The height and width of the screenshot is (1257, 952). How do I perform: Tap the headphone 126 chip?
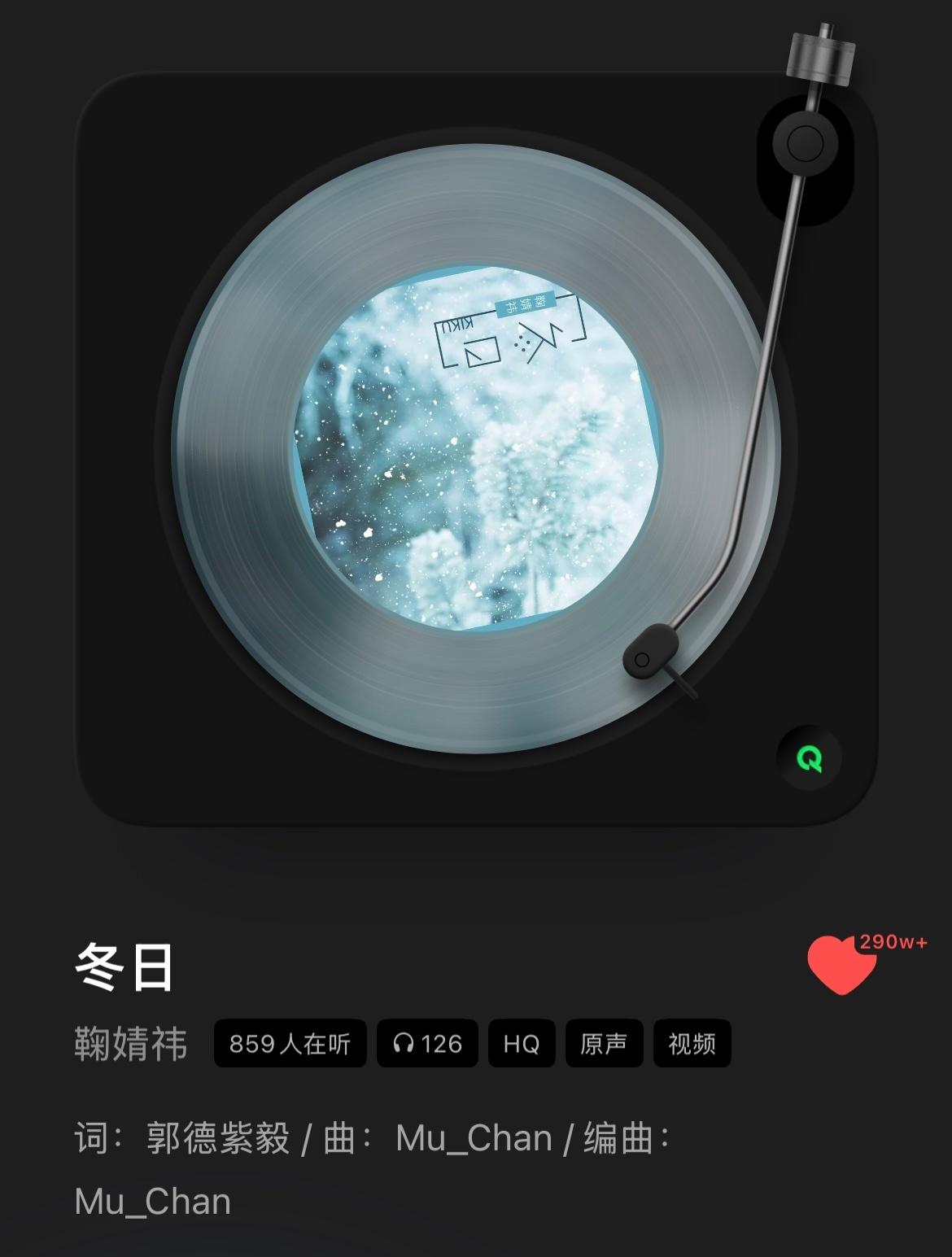pos(427,1043)
